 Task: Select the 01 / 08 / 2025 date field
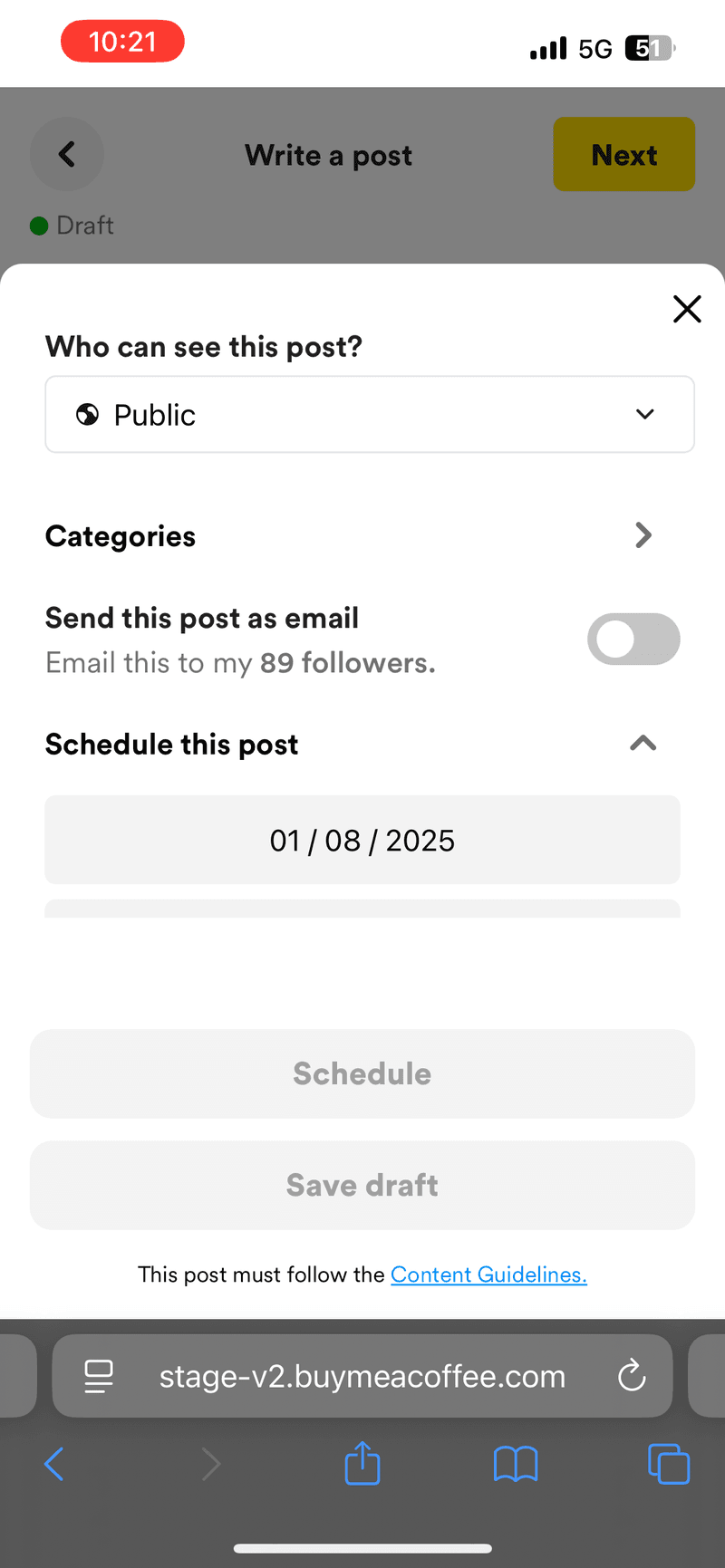[x=362, y=840]
